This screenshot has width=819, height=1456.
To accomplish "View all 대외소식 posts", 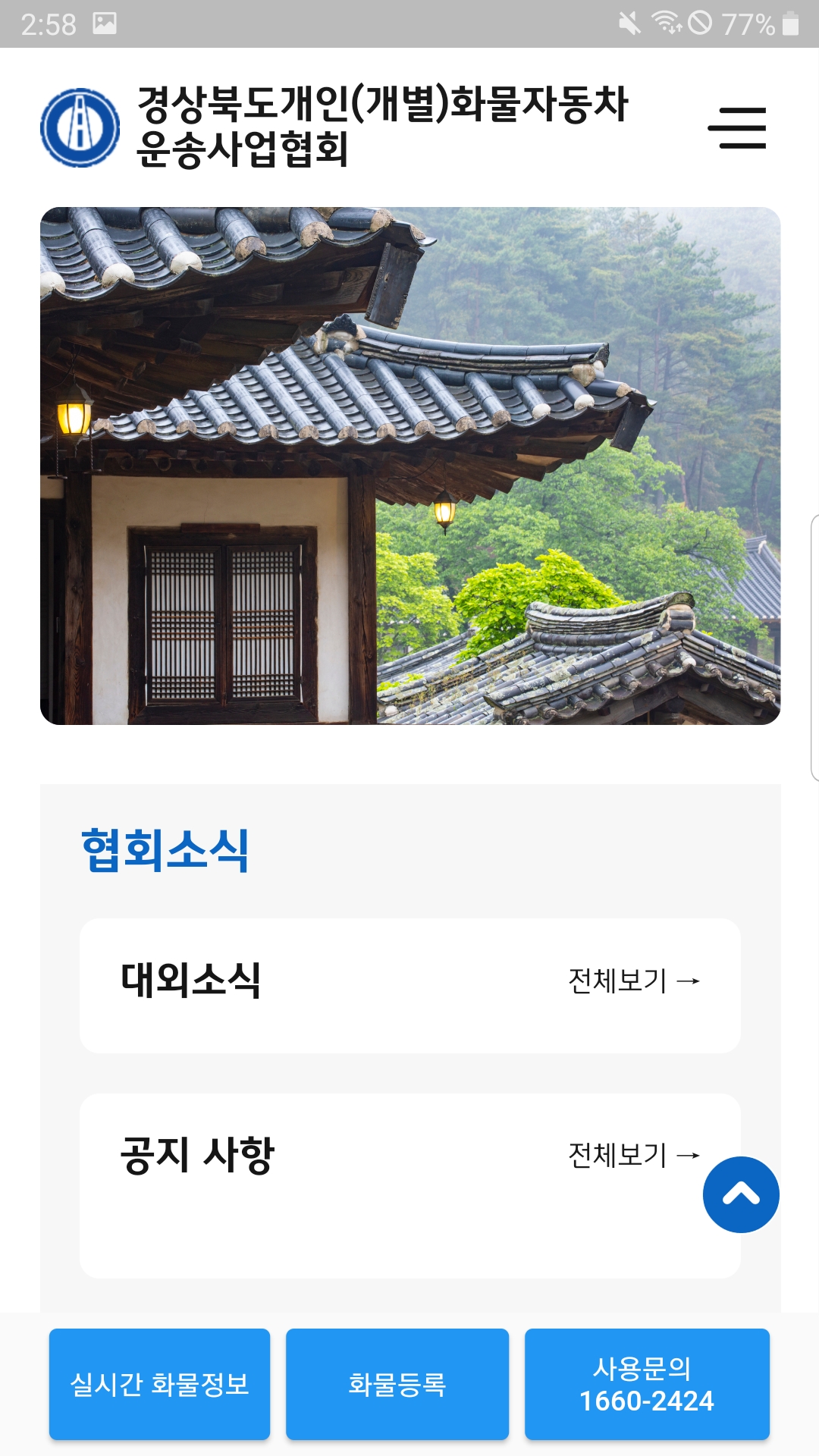I will click(633, 981).
